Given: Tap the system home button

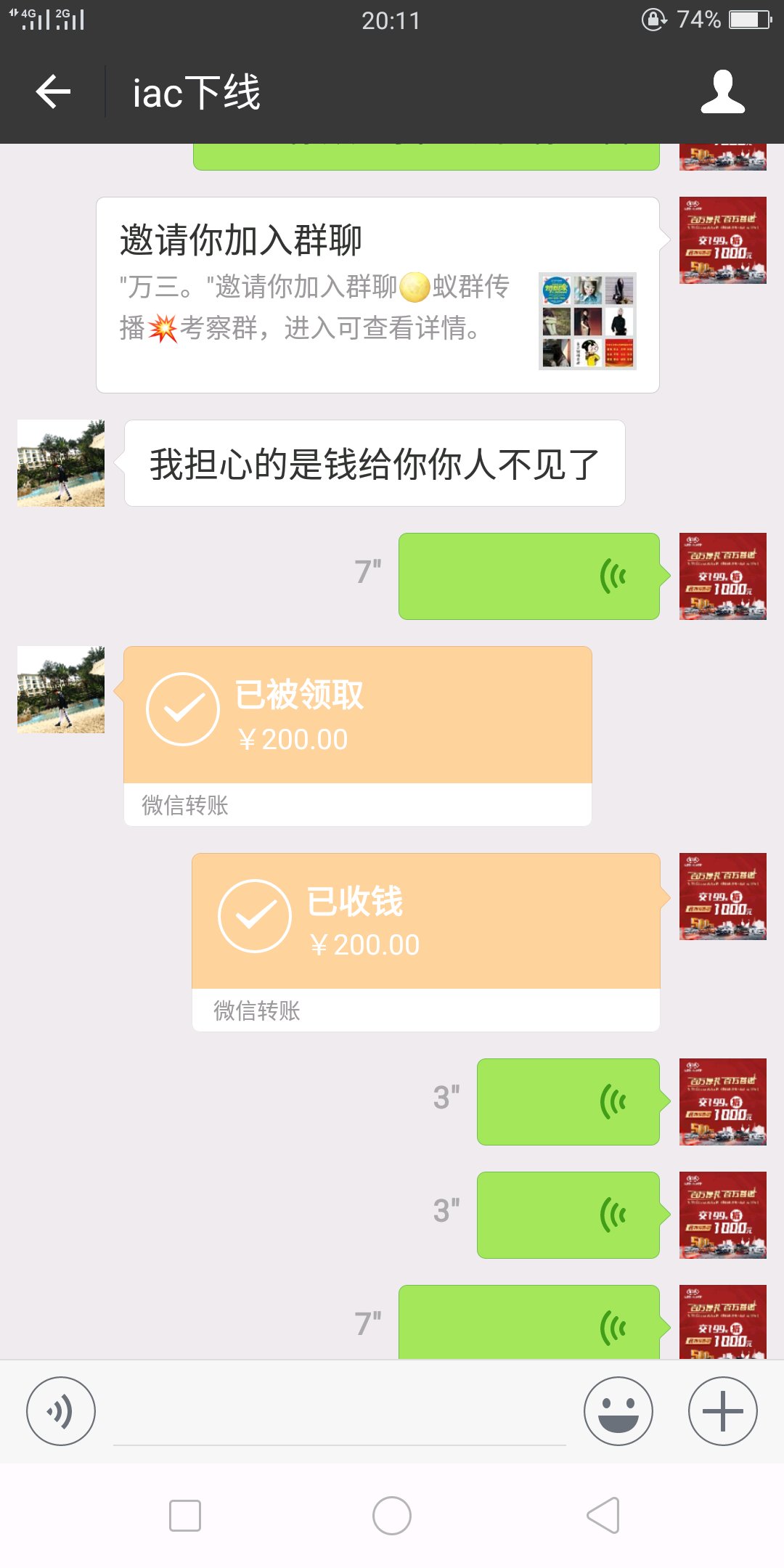Looking at the screenshot, I should pyautogui.click(x=392, y=1516).
